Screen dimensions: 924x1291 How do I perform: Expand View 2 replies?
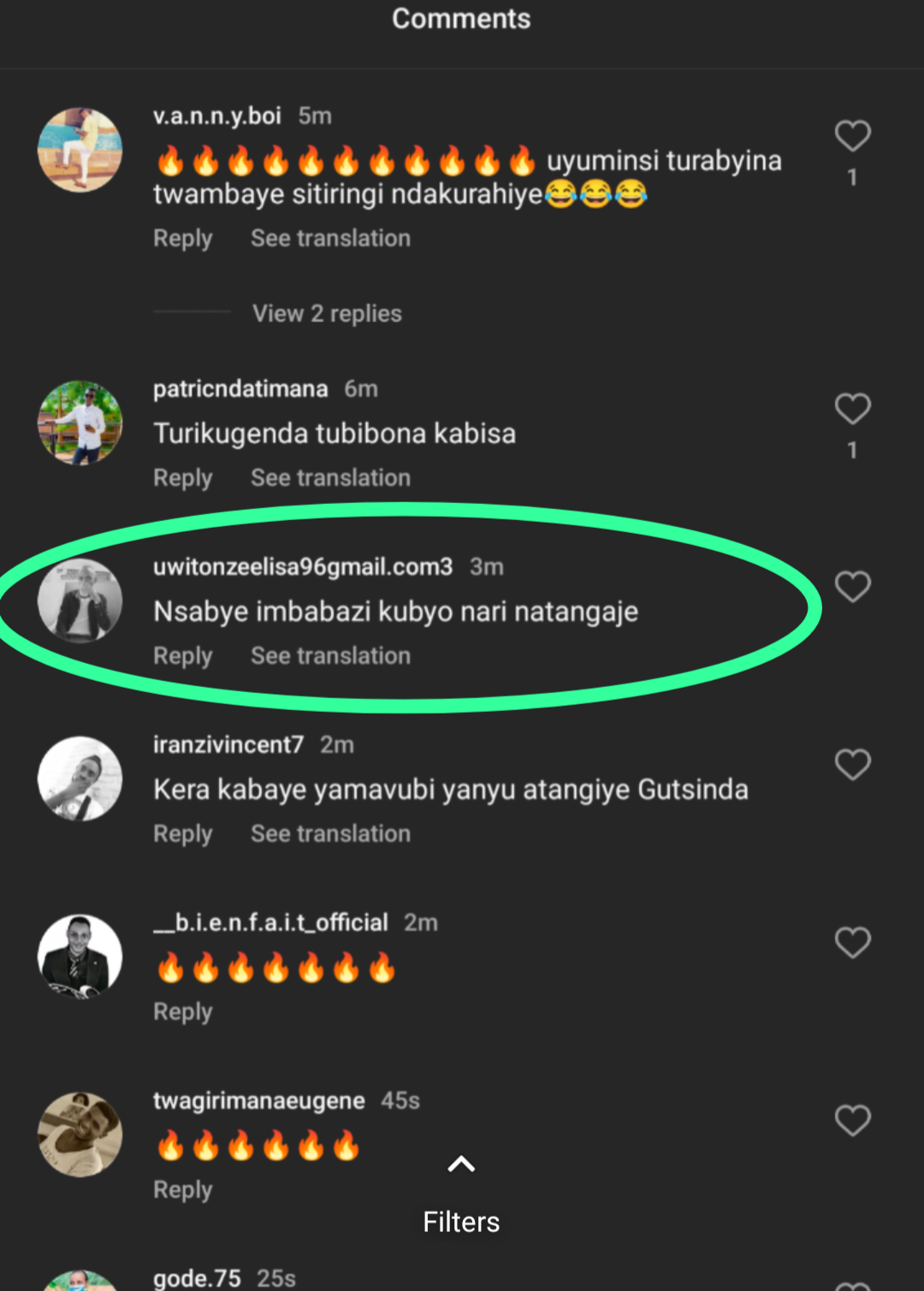click(x=327, y=314)
